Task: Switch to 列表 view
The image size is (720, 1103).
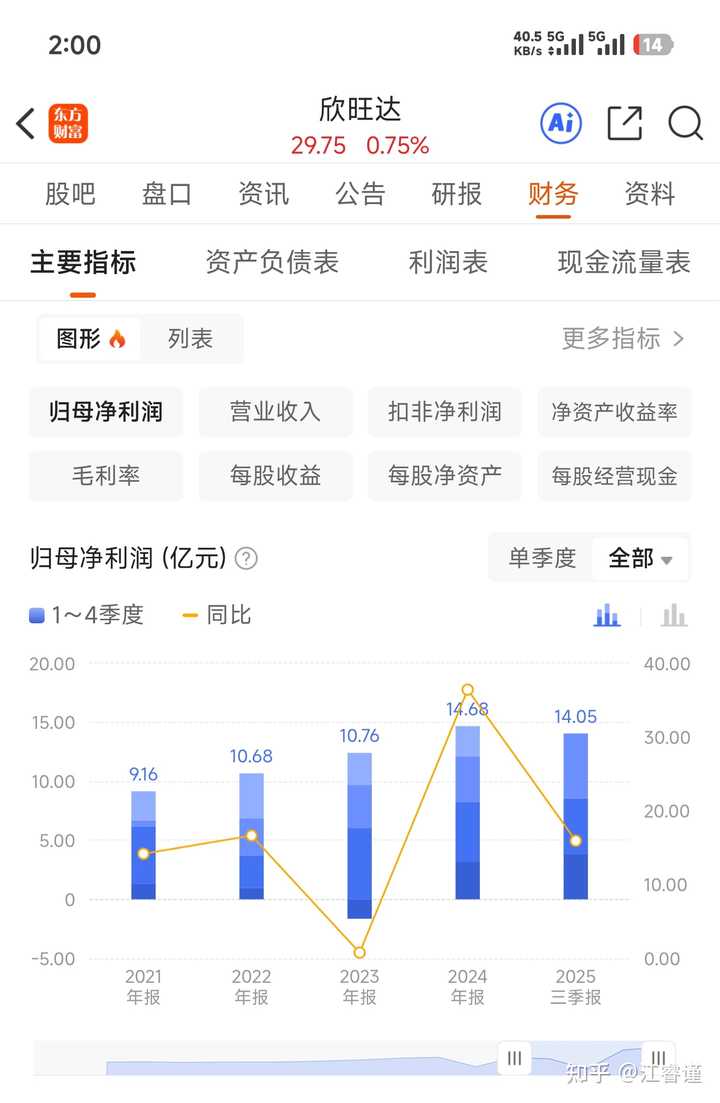Action: pyautogui.click(x=190, y=339)
